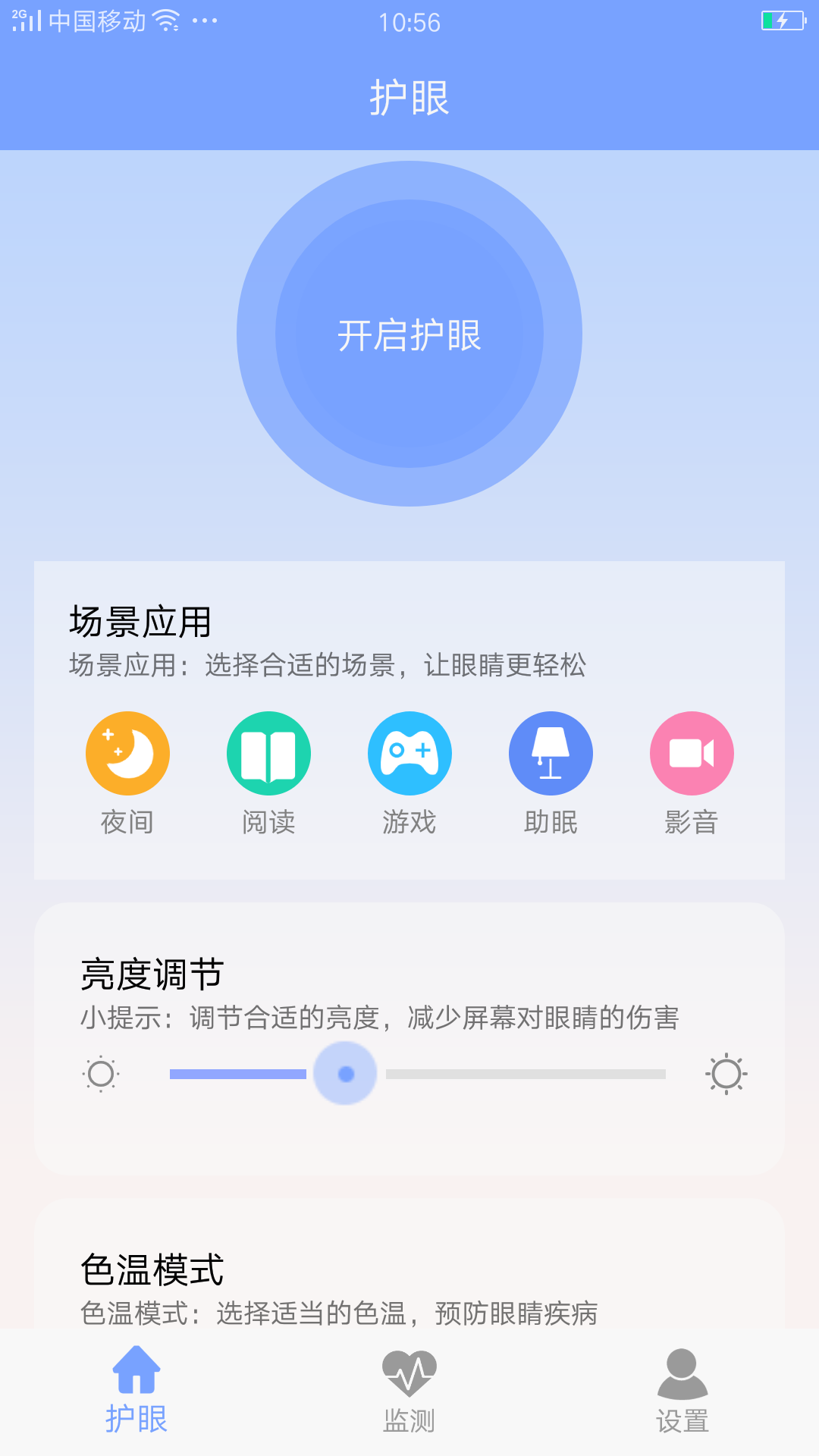819x1456 pixels.
Task: Click the dim brightness sun icon on the left
Action: coord(102,1074)
